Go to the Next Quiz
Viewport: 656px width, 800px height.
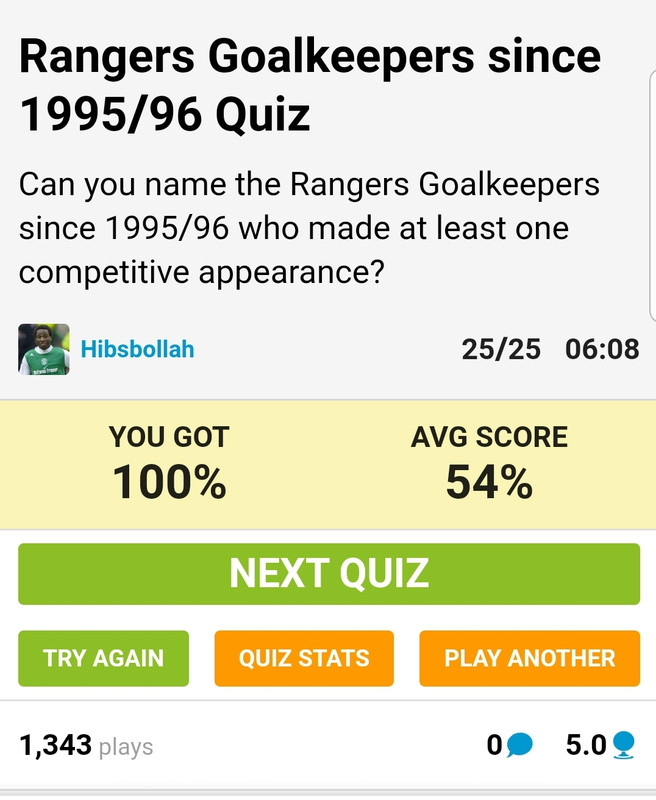pyautogui.click(x=328, y=574)
